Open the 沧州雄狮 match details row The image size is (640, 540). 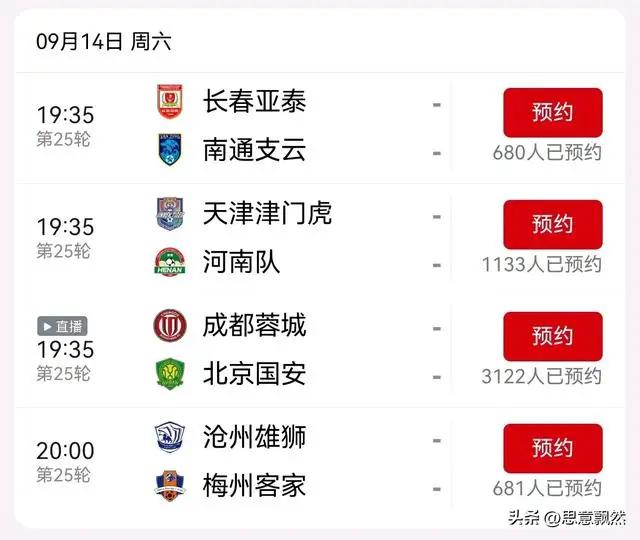click(255, 437)
